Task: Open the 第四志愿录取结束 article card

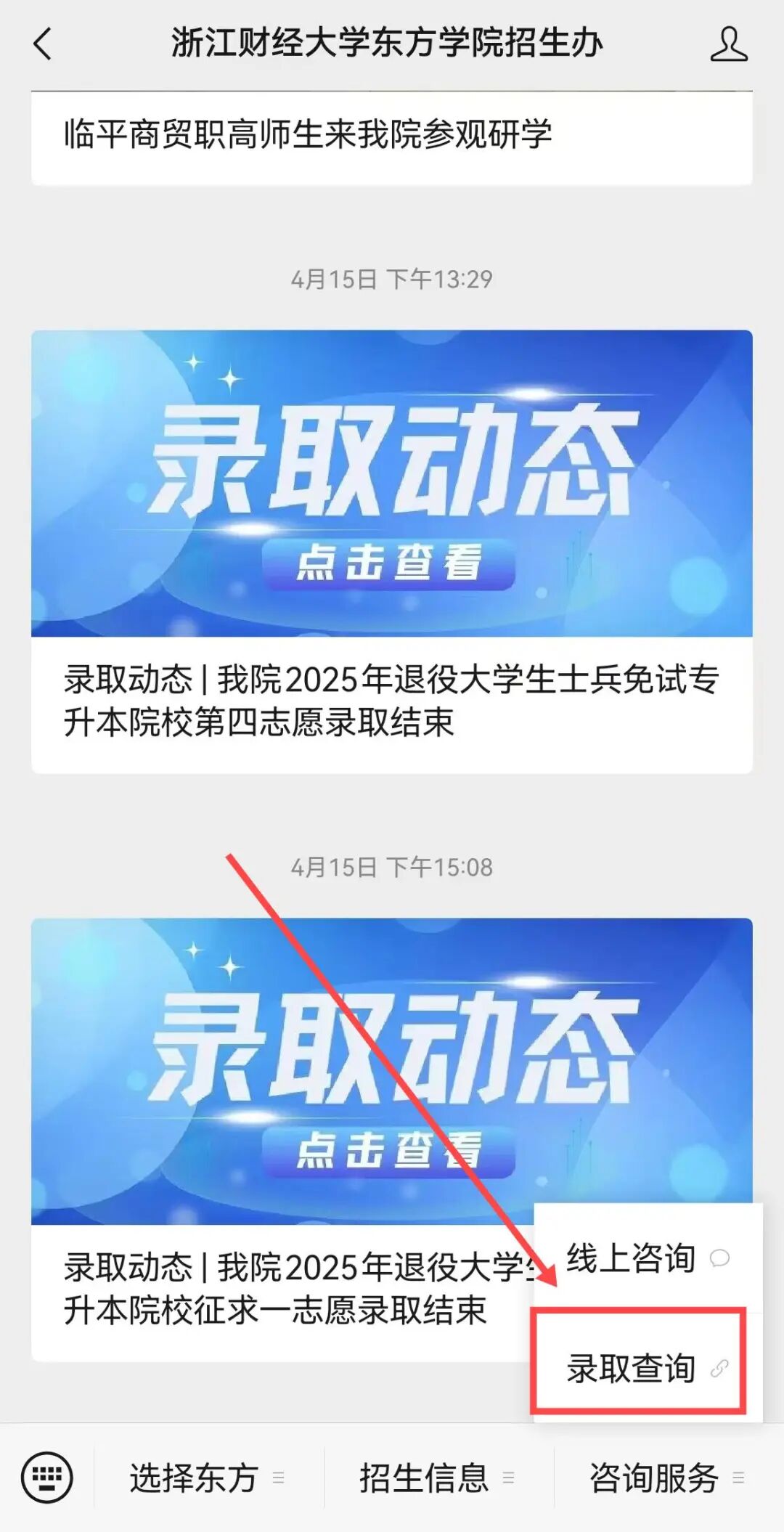Action: [391, 552]
